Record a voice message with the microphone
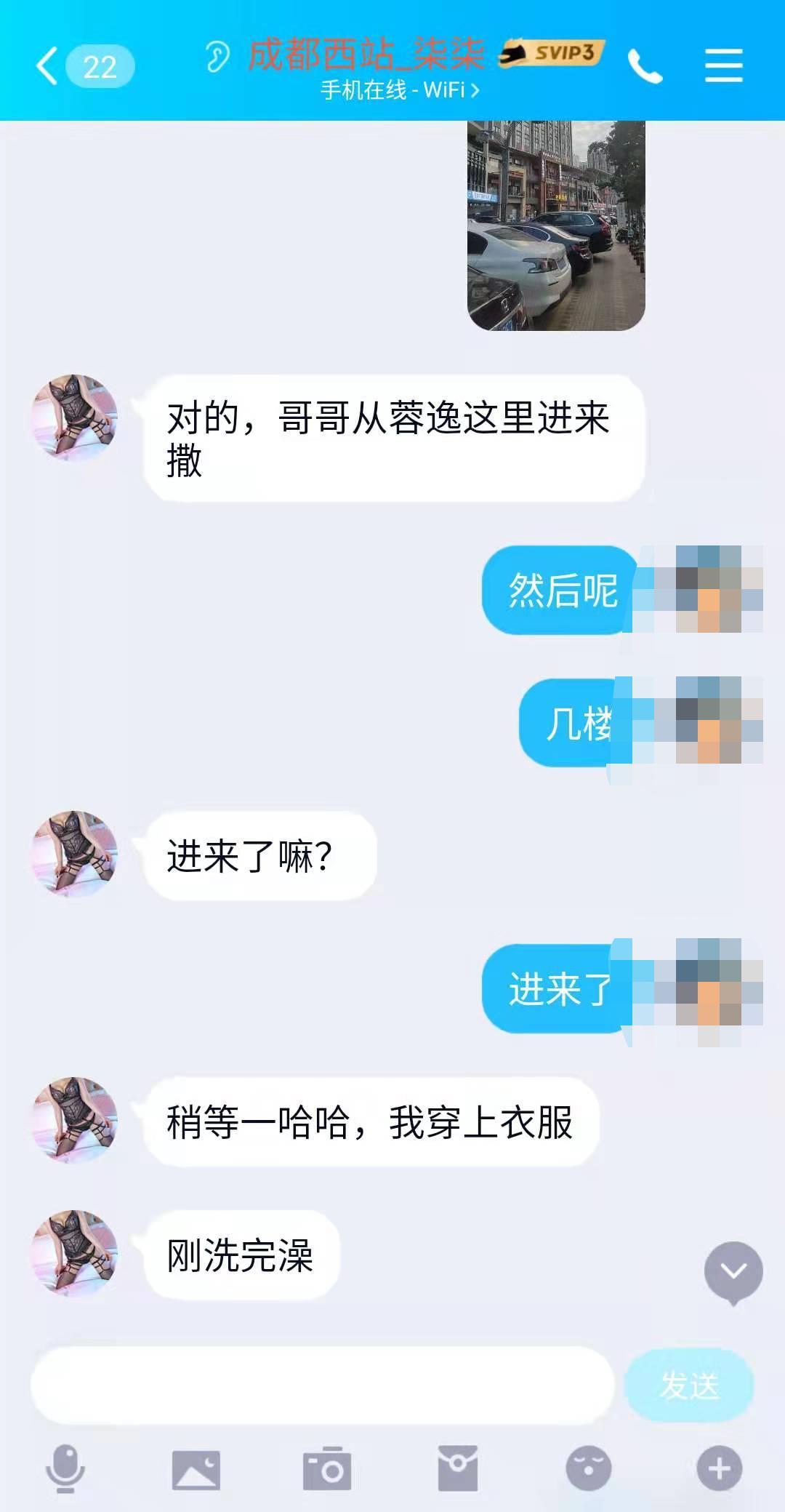The width and height of the screenshot is (785, 1512). (x=65, y=1469)
